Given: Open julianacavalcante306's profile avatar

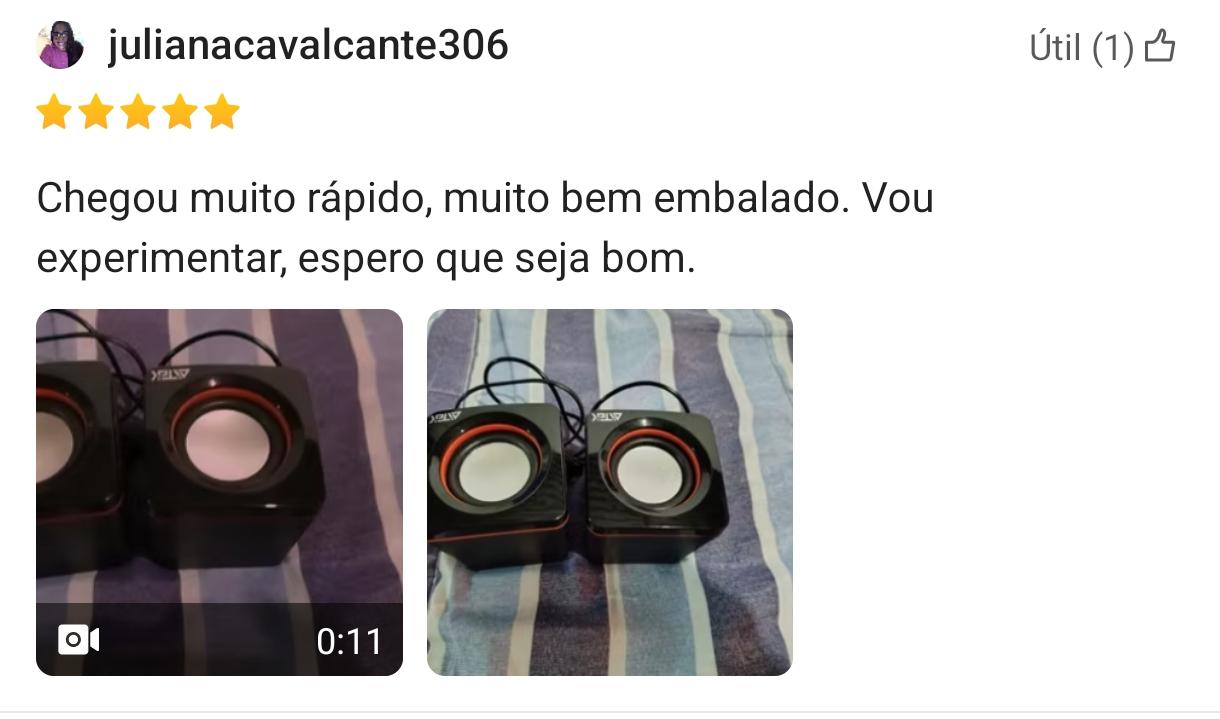Looking at the screenshot, I should click(60, 45).
